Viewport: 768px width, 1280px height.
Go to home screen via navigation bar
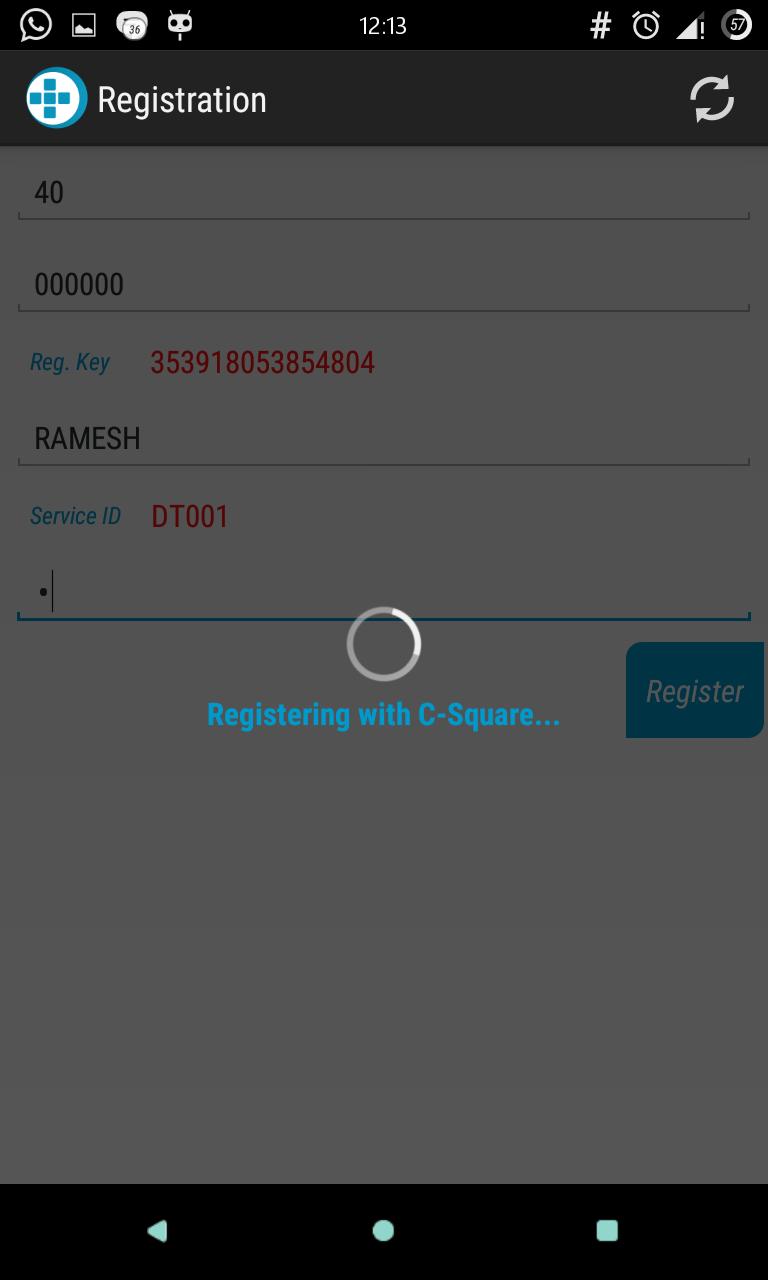tap(383, 1231)
